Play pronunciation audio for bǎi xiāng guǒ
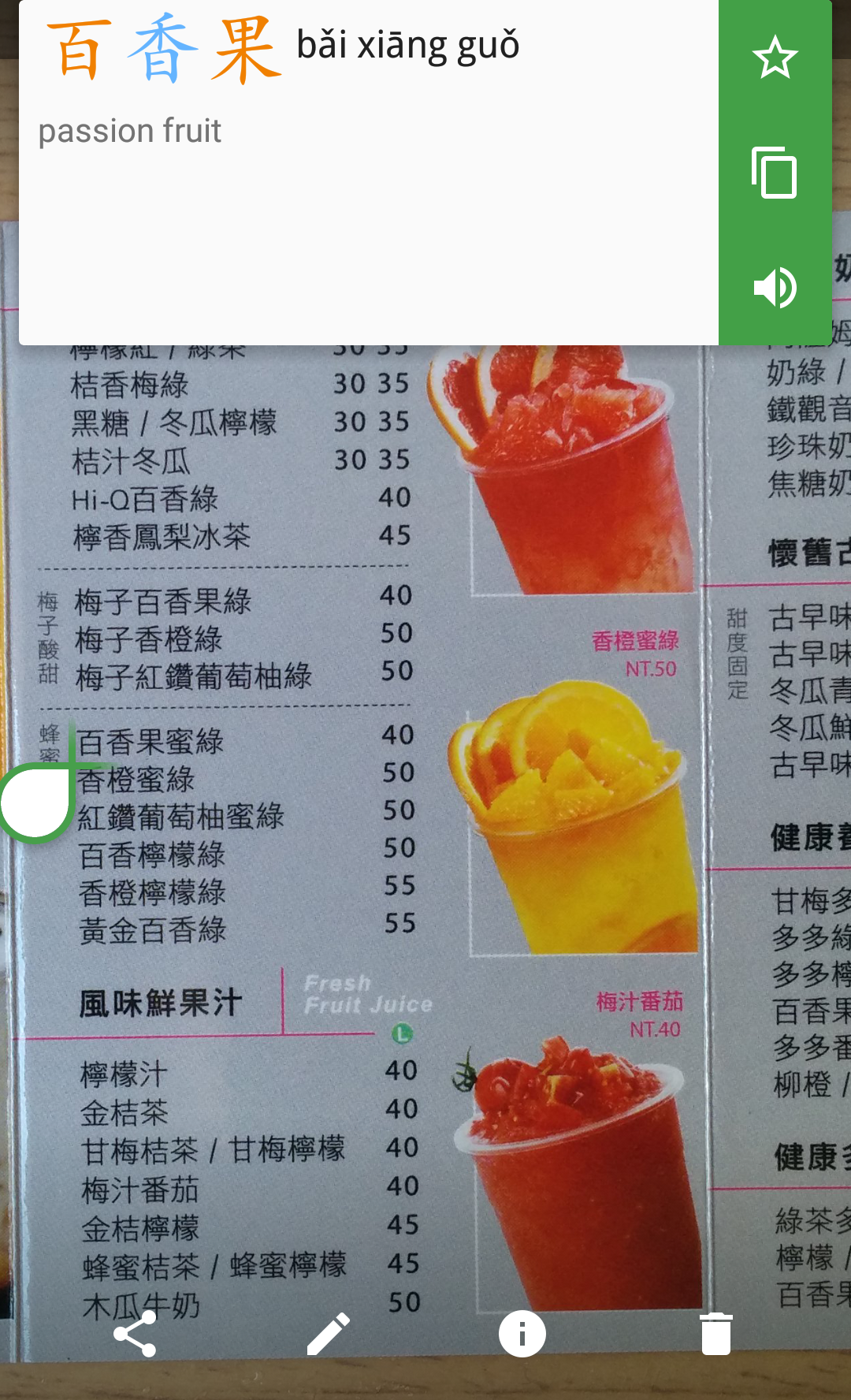 (775, 288)
